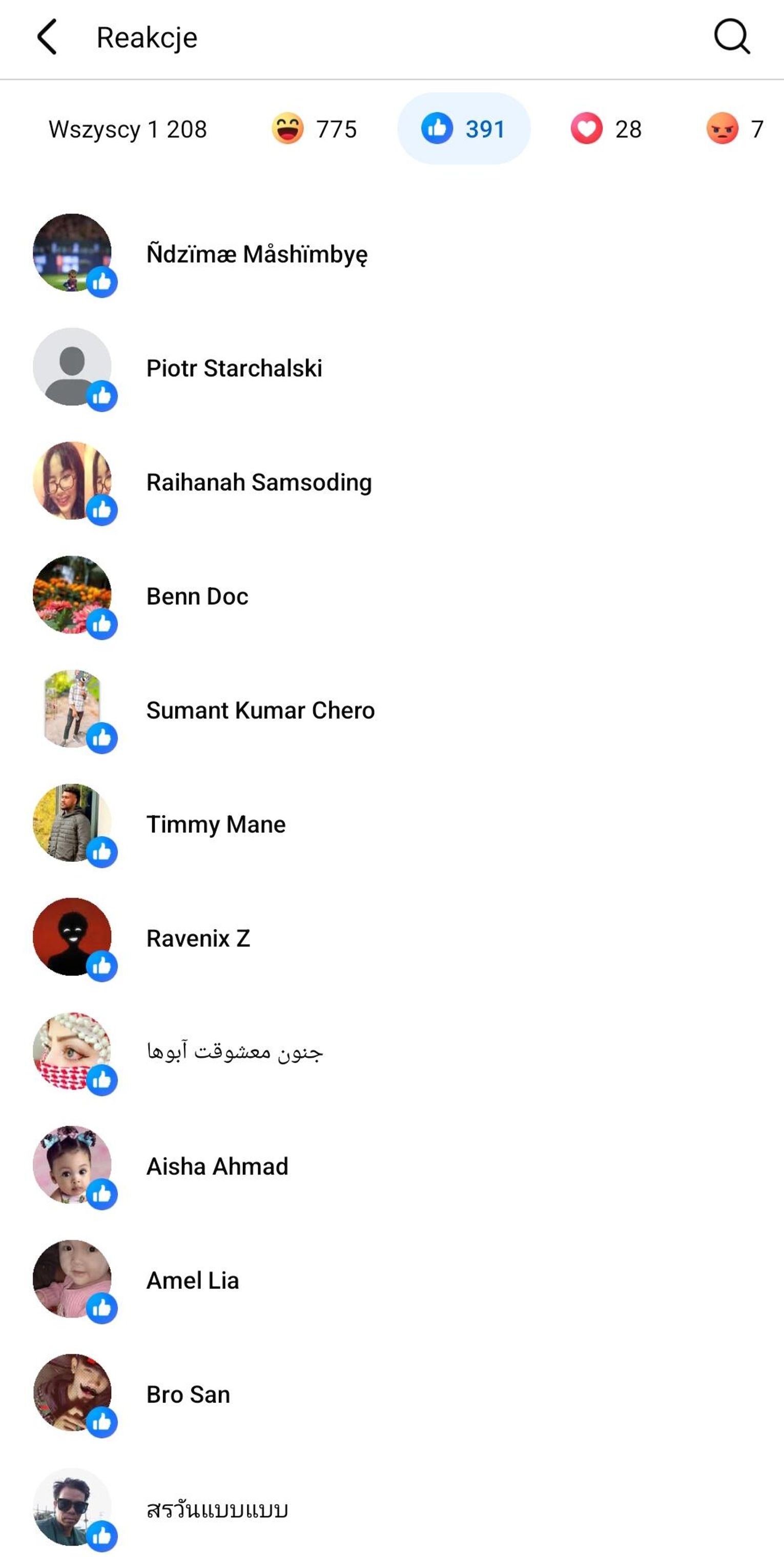The width and height of the screenshot is (784, 1557).
Task: Open Piotr Starchalski's profile
Action: pos(234,368)
